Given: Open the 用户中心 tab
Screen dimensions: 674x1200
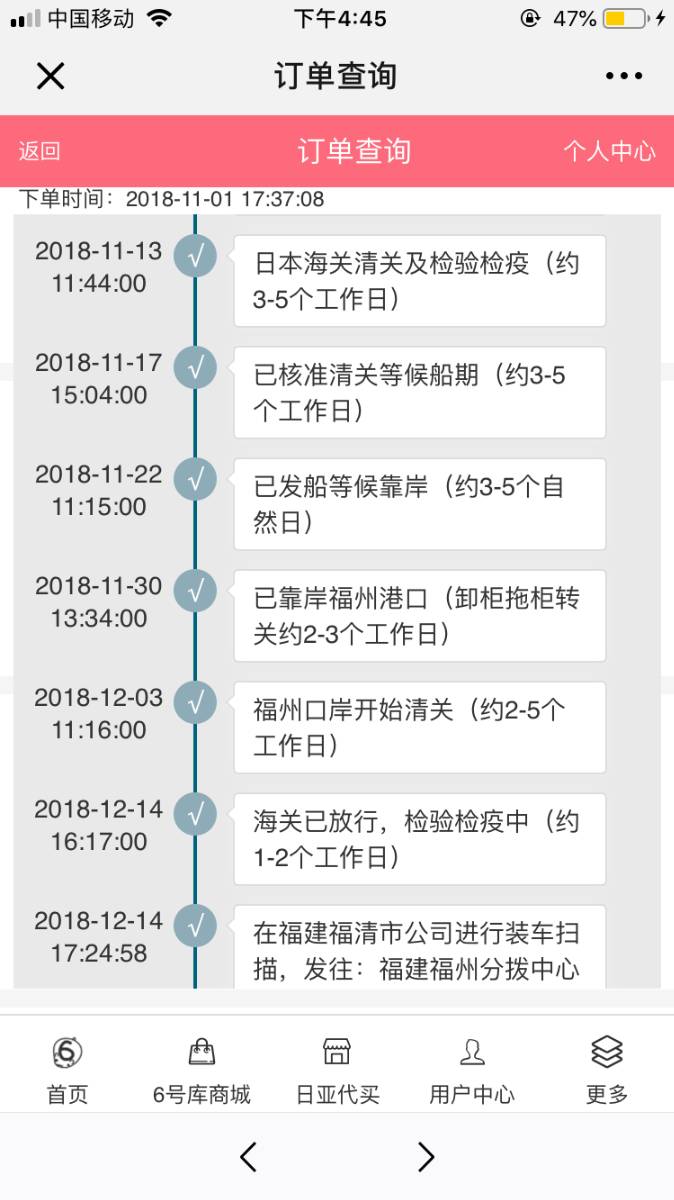Looking at the screenshot, I should click(472, 1070).
